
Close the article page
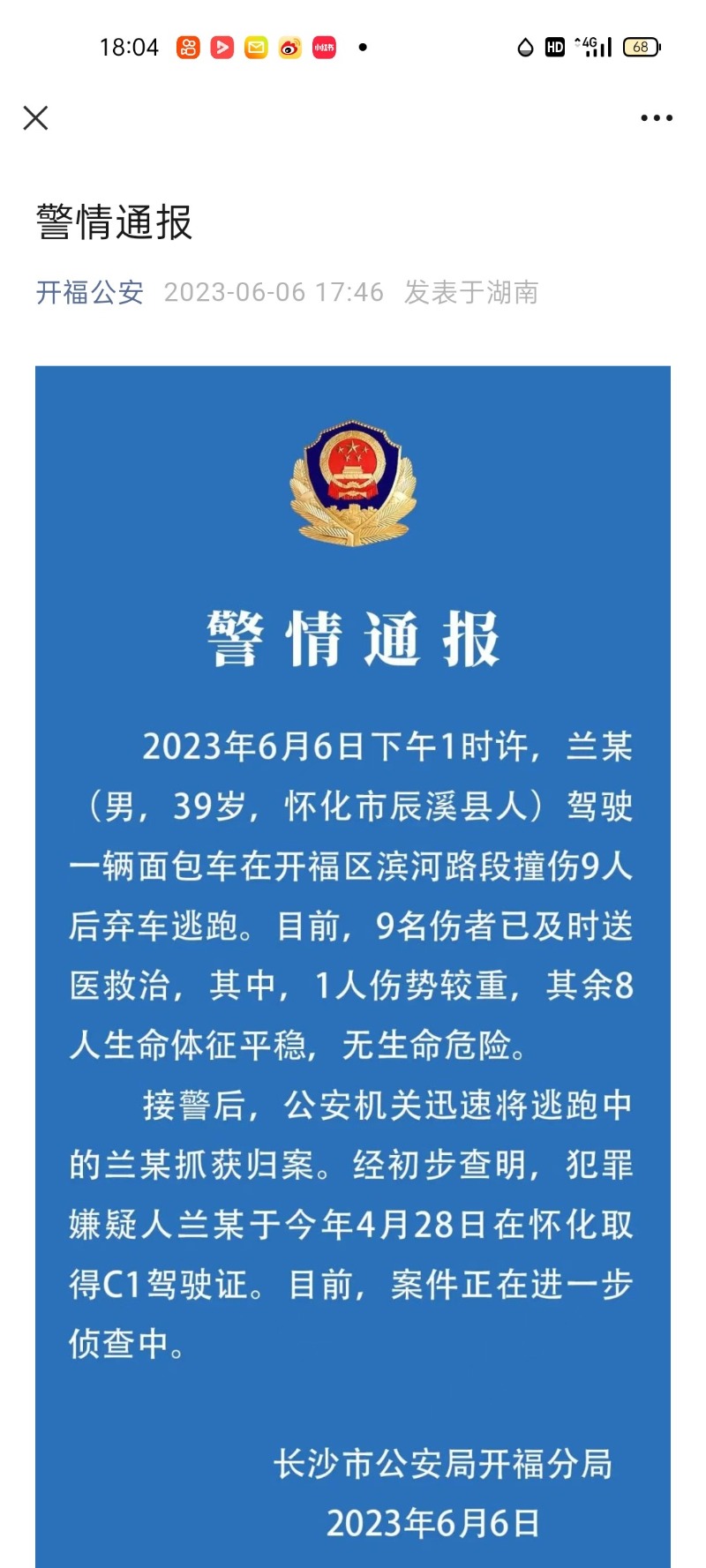point(35,117)
